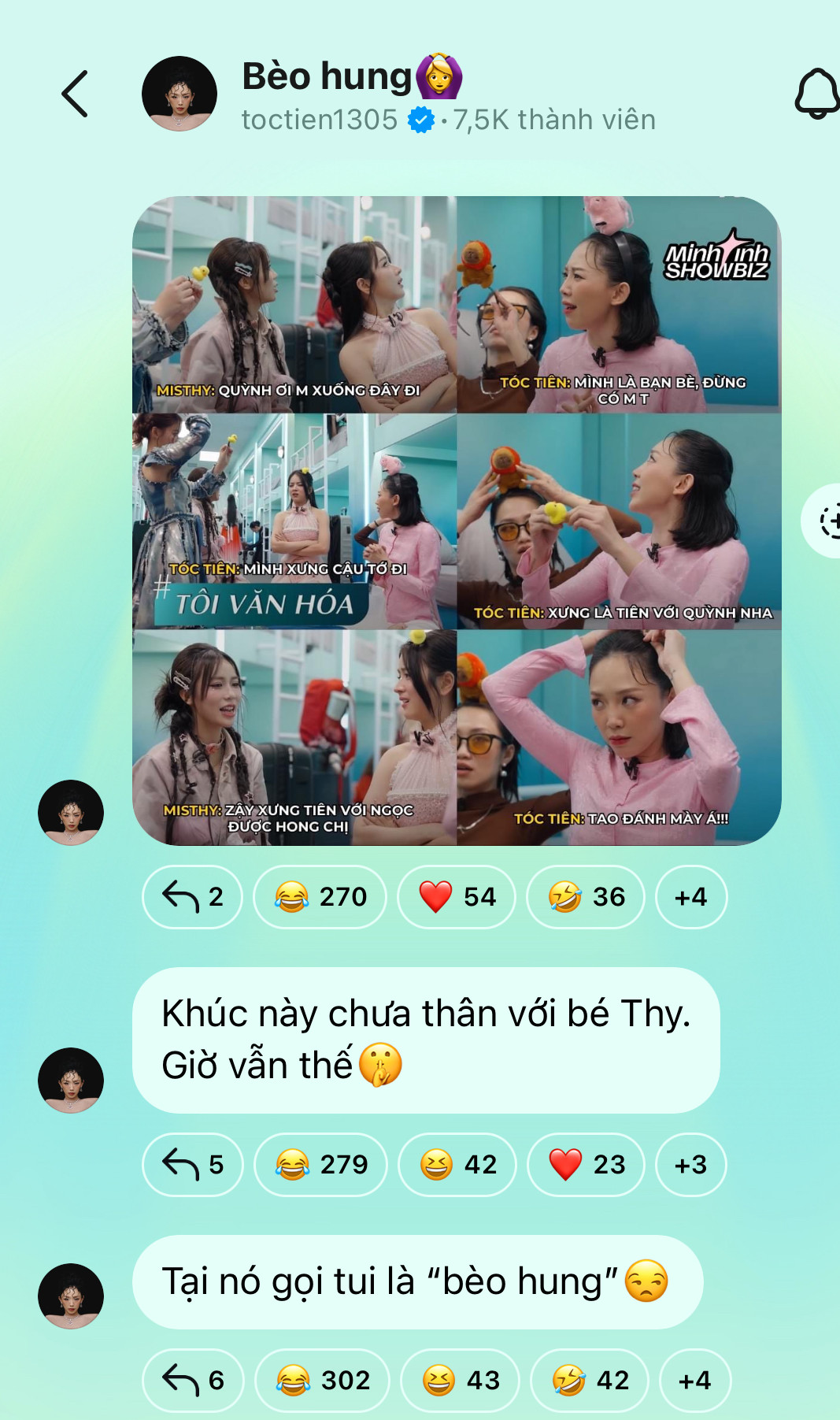Tap the floating dashed-circle button at the right edge

pos(827,521)
